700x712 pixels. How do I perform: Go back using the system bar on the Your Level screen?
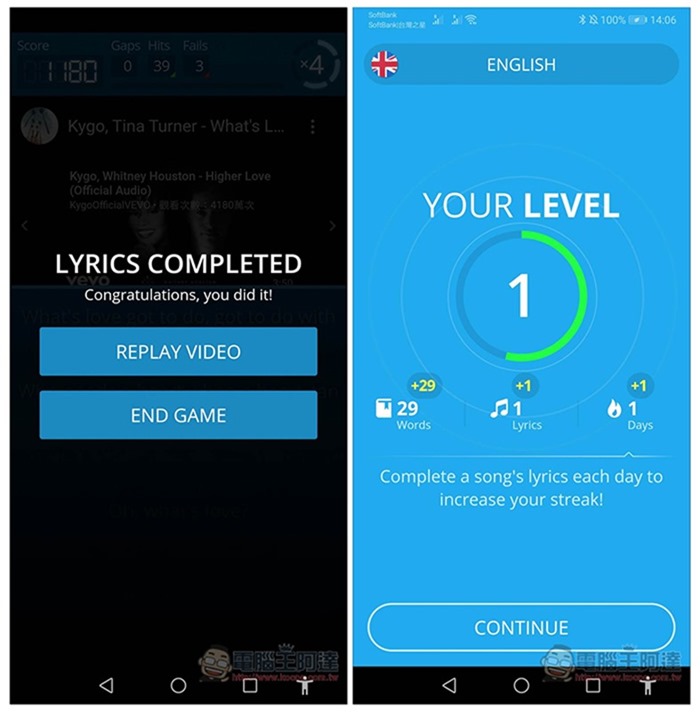pos(448,686)
